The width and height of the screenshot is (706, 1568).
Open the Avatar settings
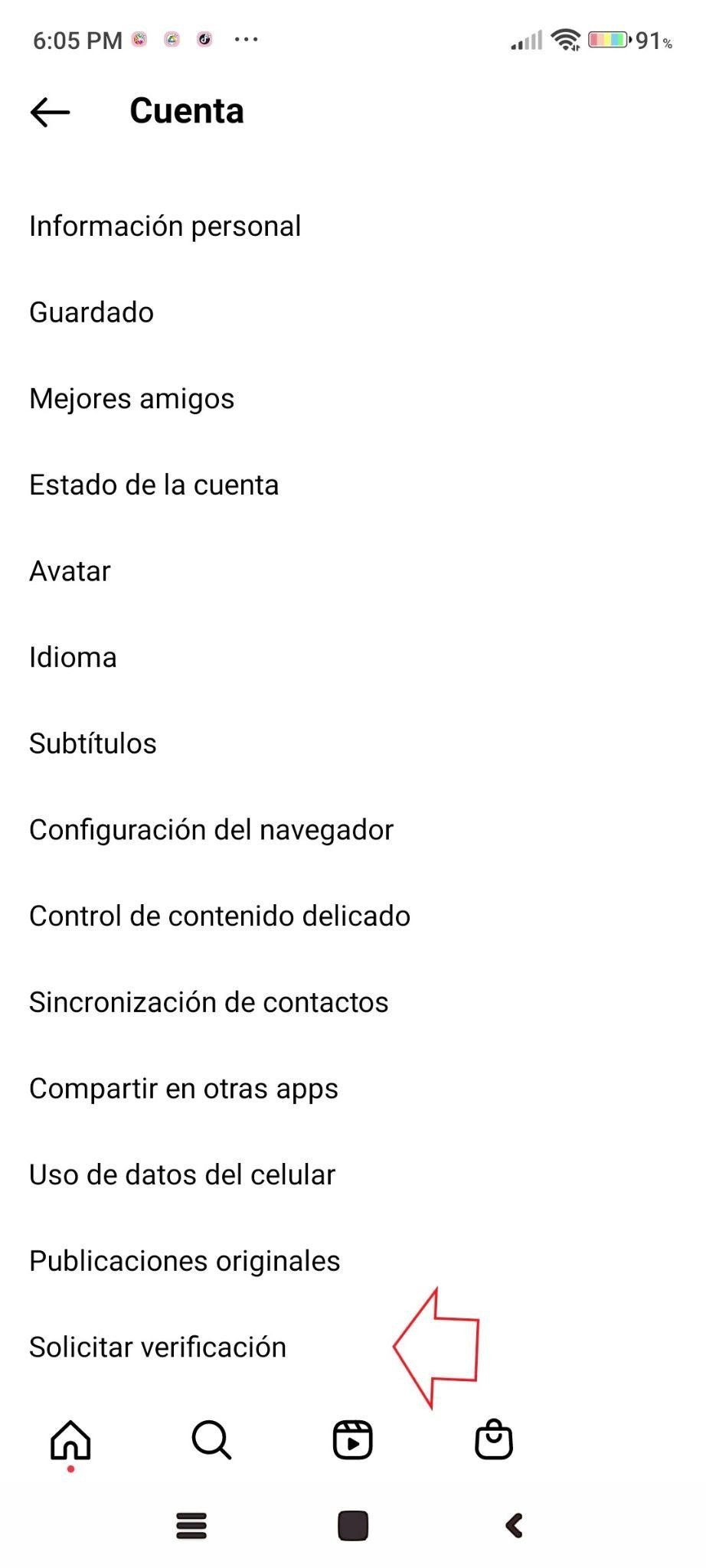[70, 571]
